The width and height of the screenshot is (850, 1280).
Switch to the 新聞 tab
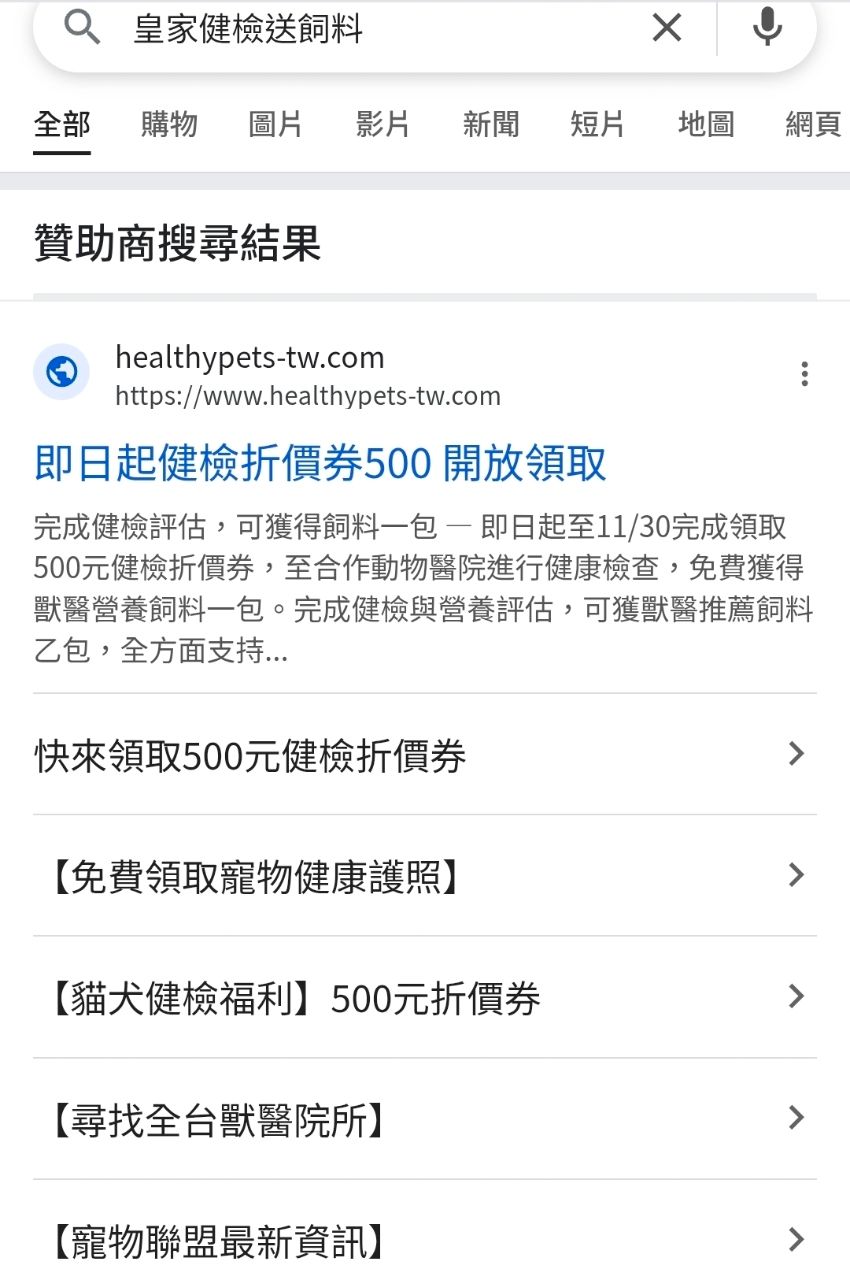point(491,125)
